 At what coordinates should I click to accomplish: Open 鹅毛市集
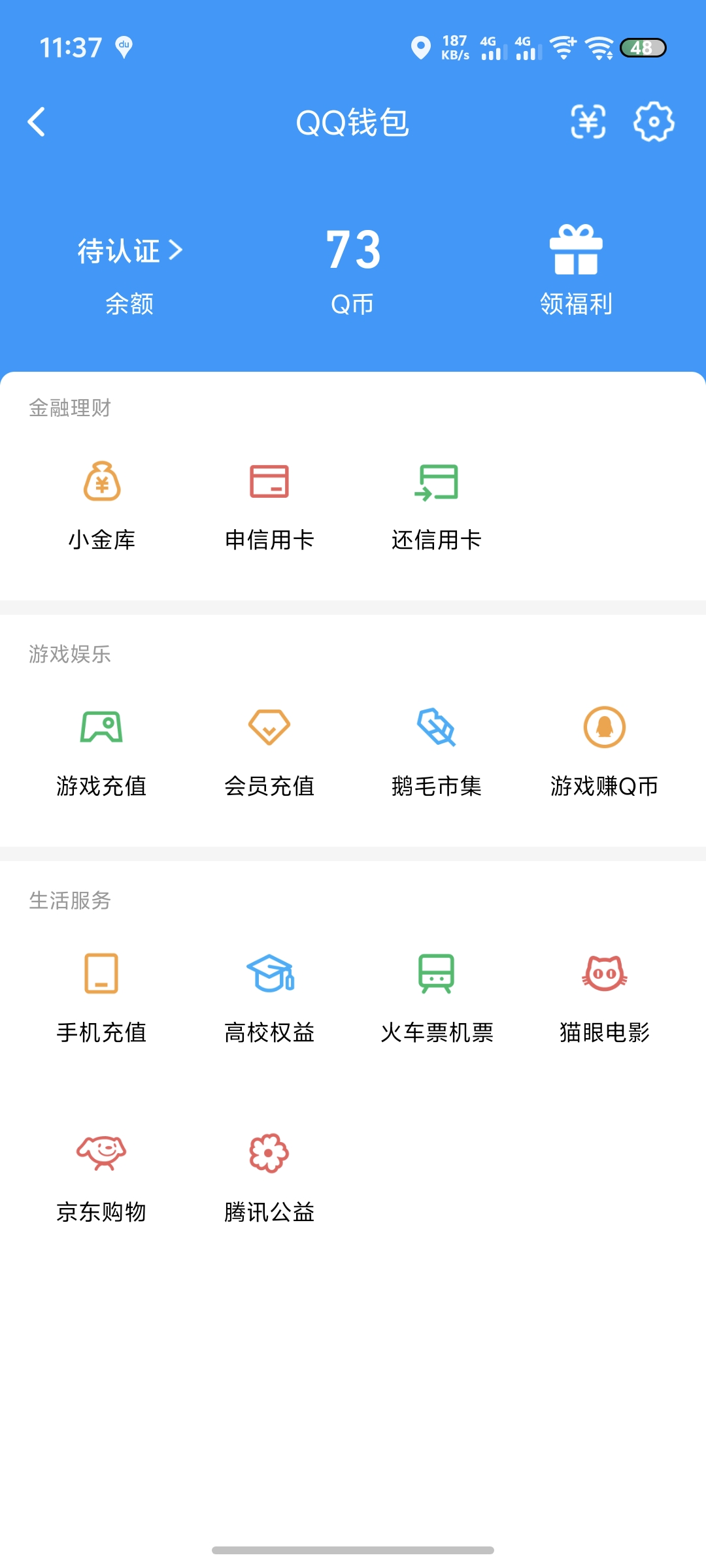tap(437, 750)
